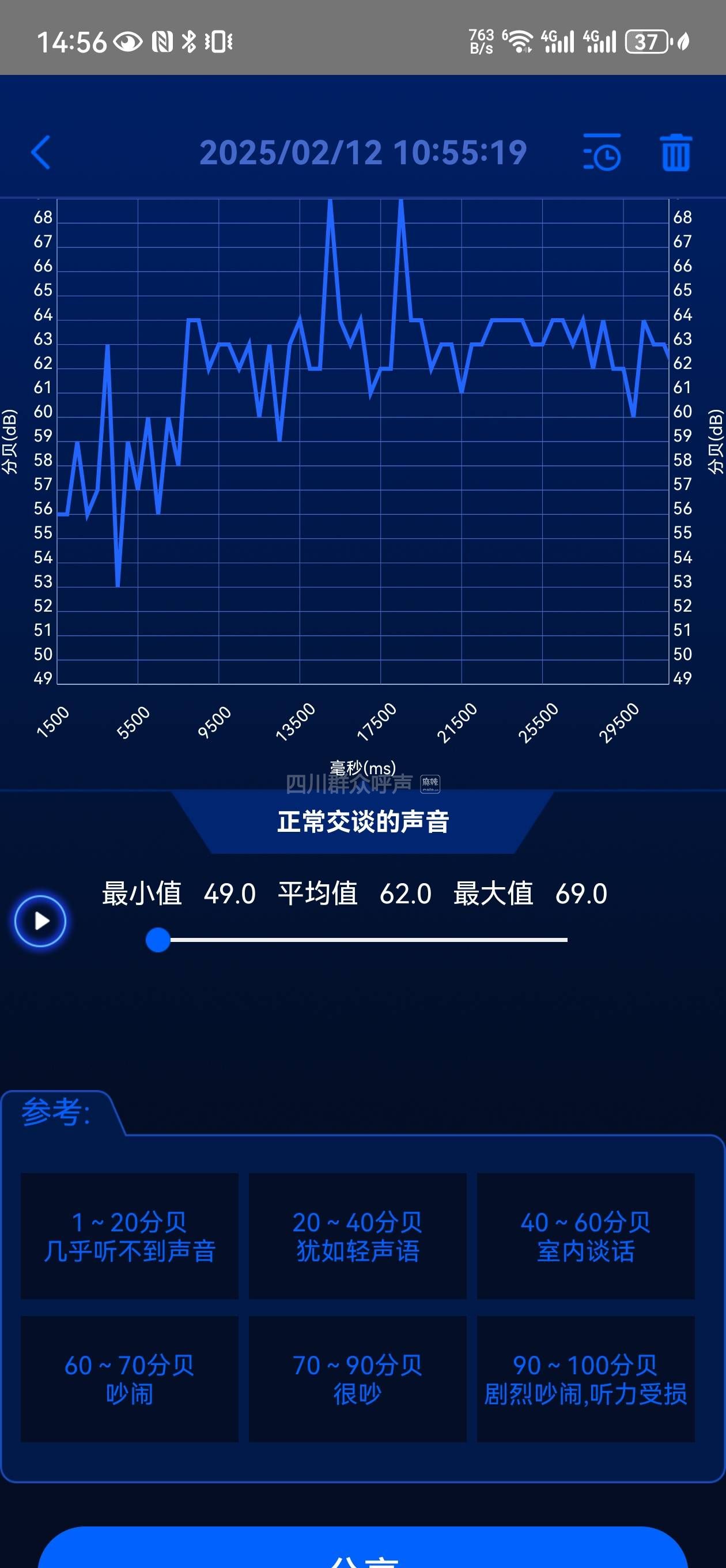726x1568 pixels.
Task: Open the recording history list icon
Action: tap(602, 152)
